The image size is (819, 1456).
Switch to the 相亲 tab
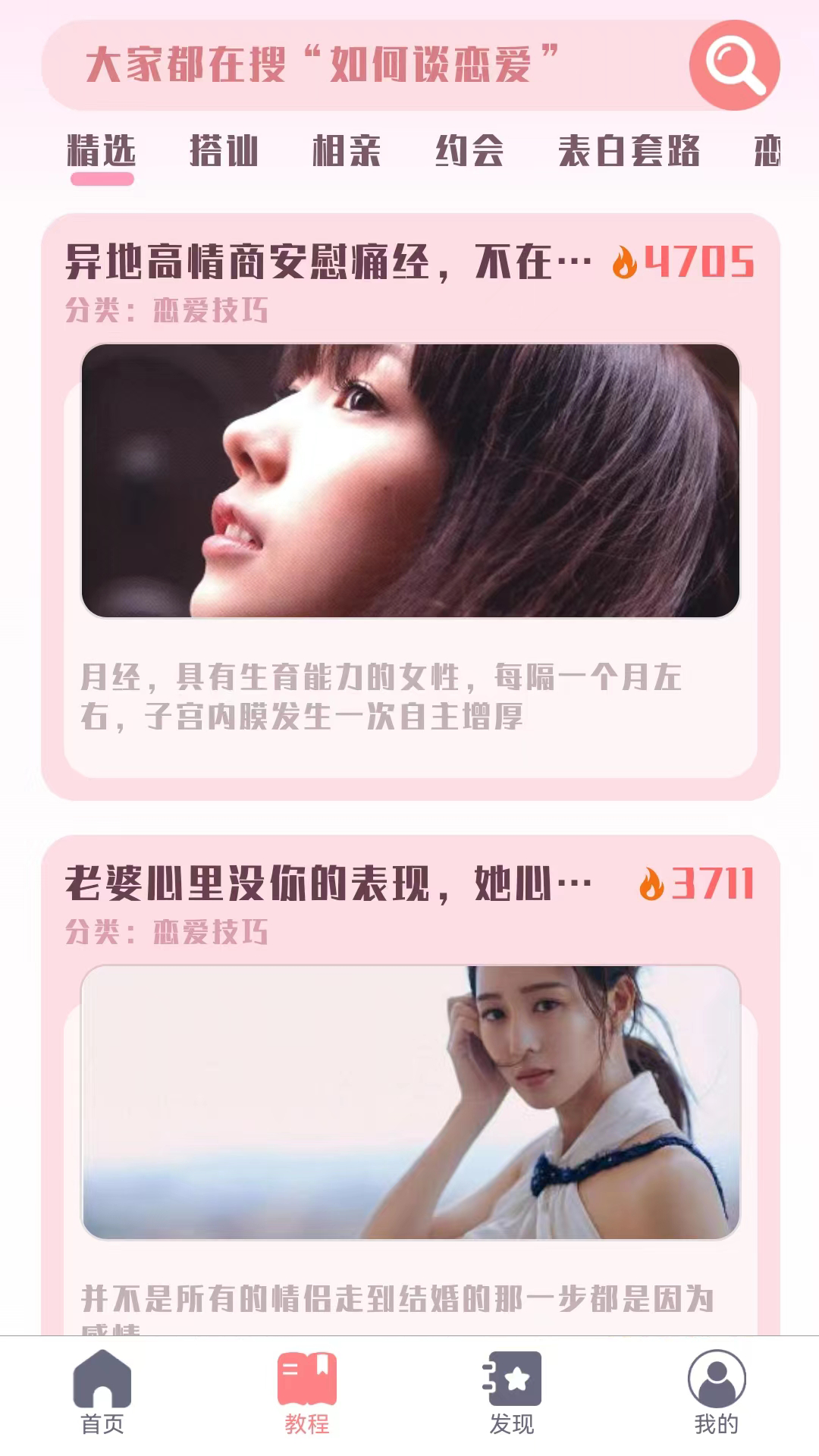point(347,151)
